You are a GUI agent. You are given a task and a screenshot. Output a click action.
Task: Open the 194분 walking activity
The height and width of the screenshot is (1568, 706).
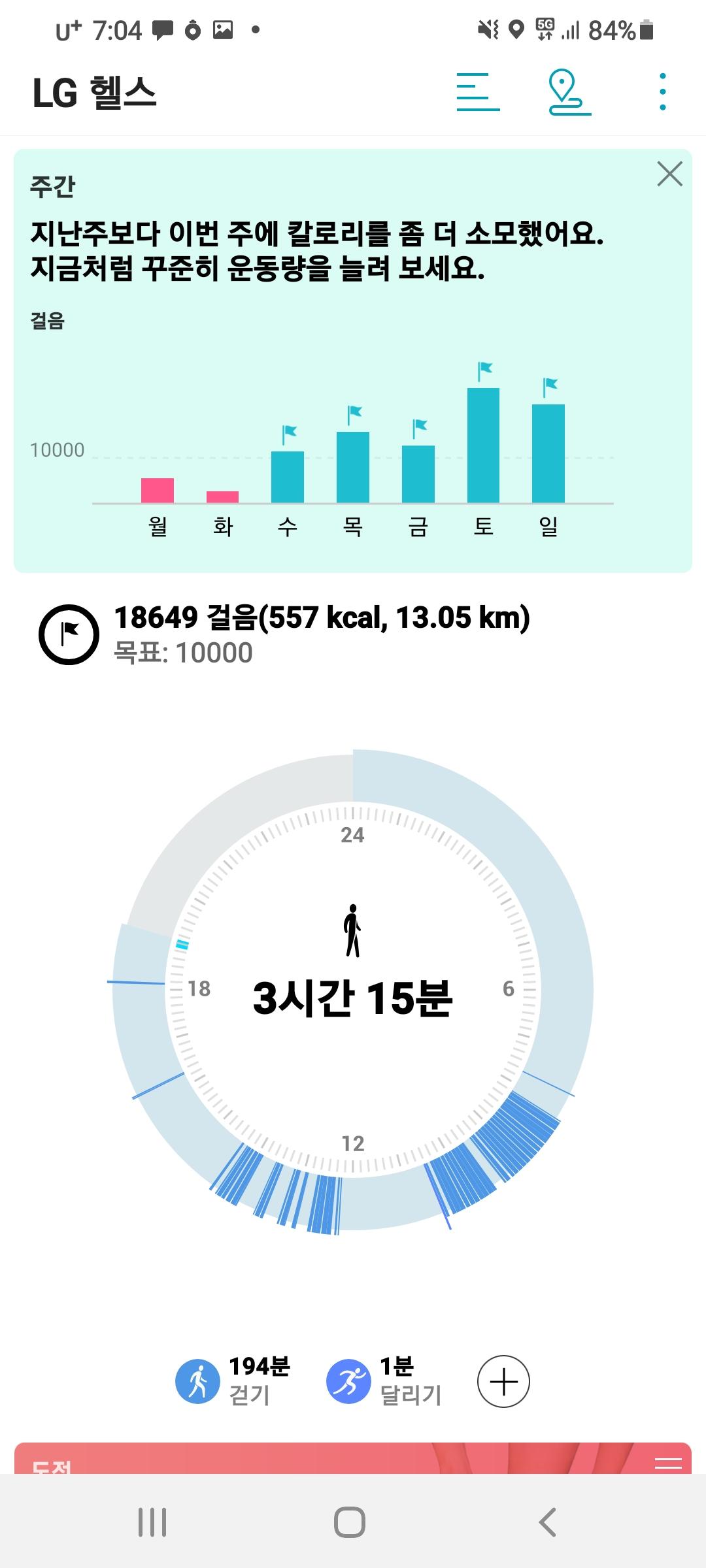tap(233, 1380)
